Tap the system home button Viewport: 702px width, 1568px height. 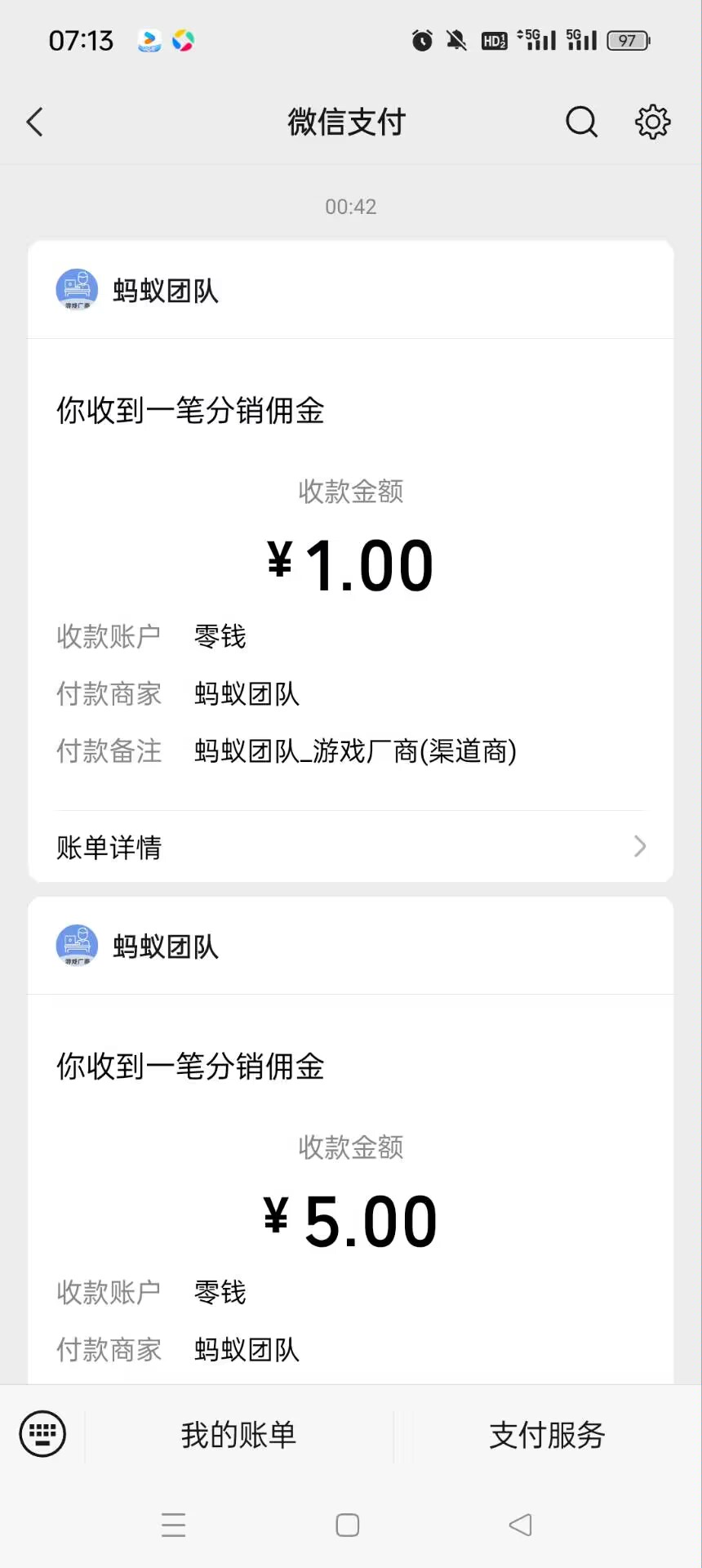pyautogui.click(x=348, y=1525)
